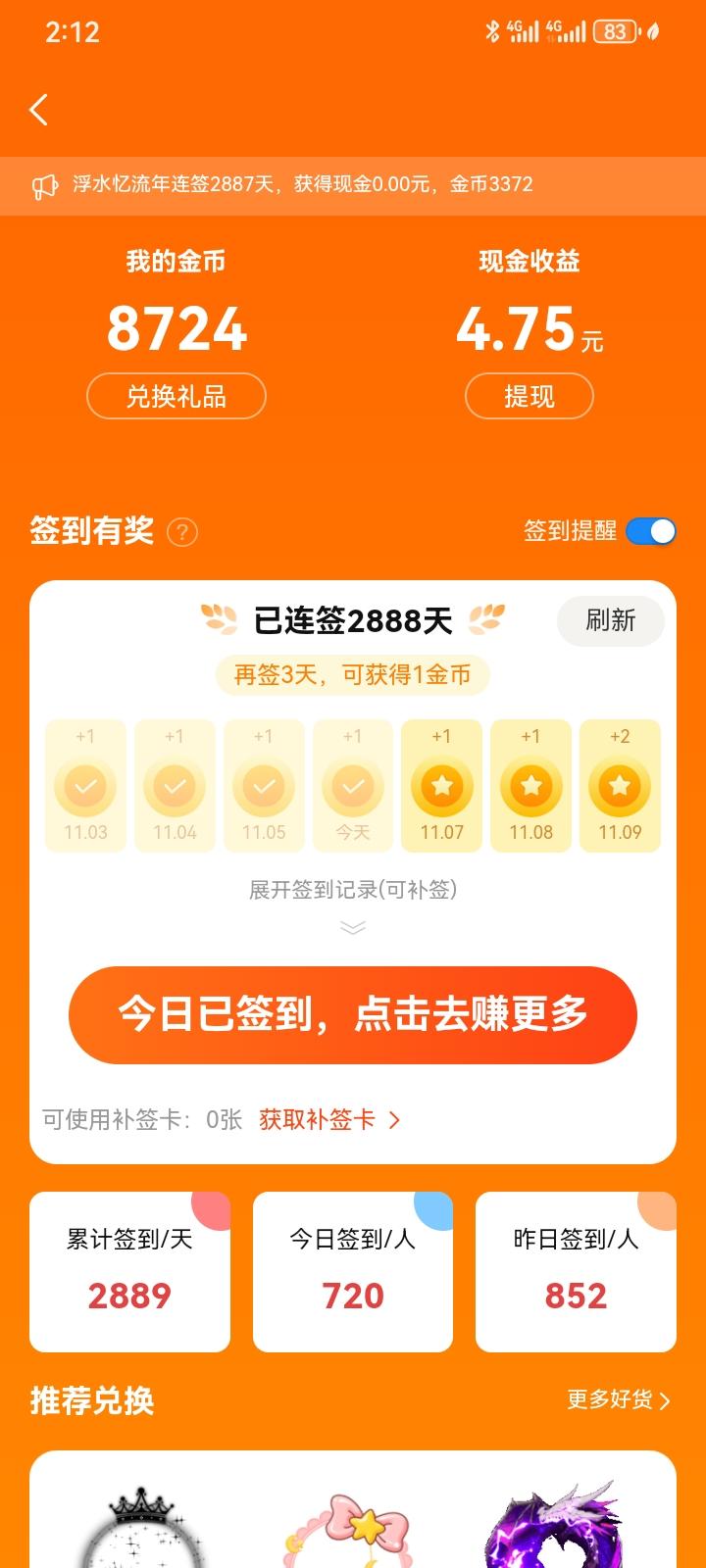Image resolution: width=706 pixels, height=1568 pixels.
Task: Open the pink bow frame item
Action: pyautogui.click(x=353, y=1531)
